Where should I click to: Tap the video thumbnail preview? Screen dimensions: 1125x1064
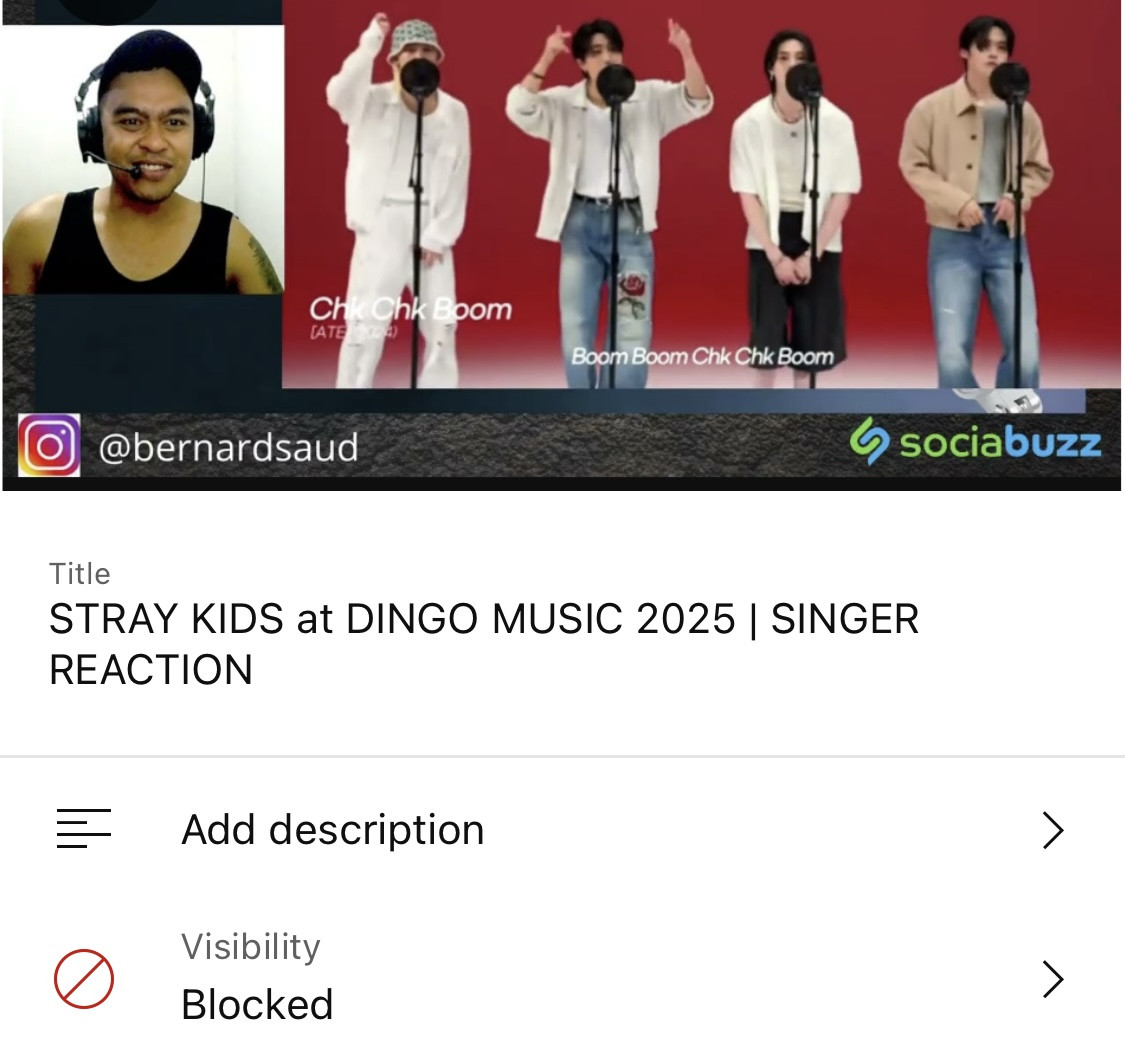coord(562,245)
